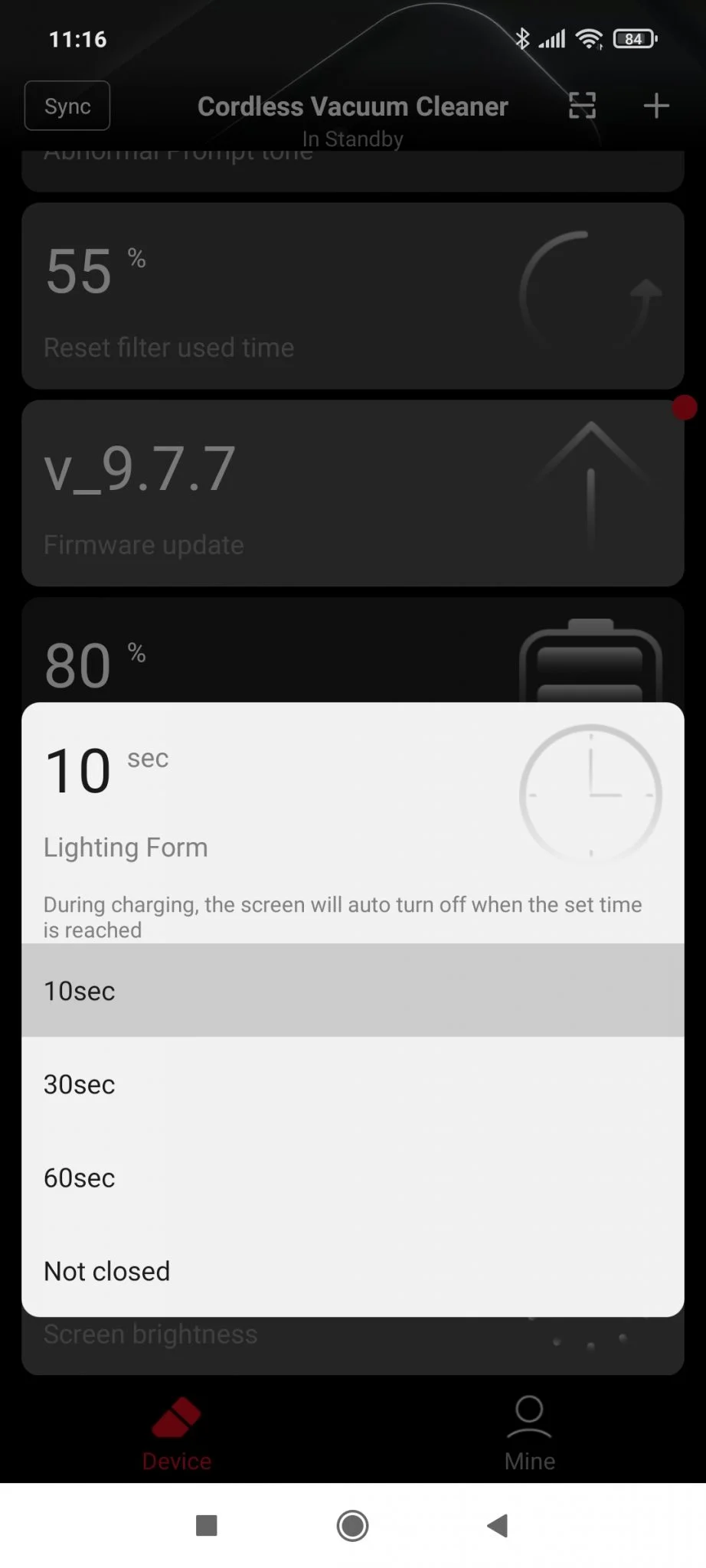706x1568 pixels.
Task: Switch to the Mine tab
Action: tap(529, 1432)
